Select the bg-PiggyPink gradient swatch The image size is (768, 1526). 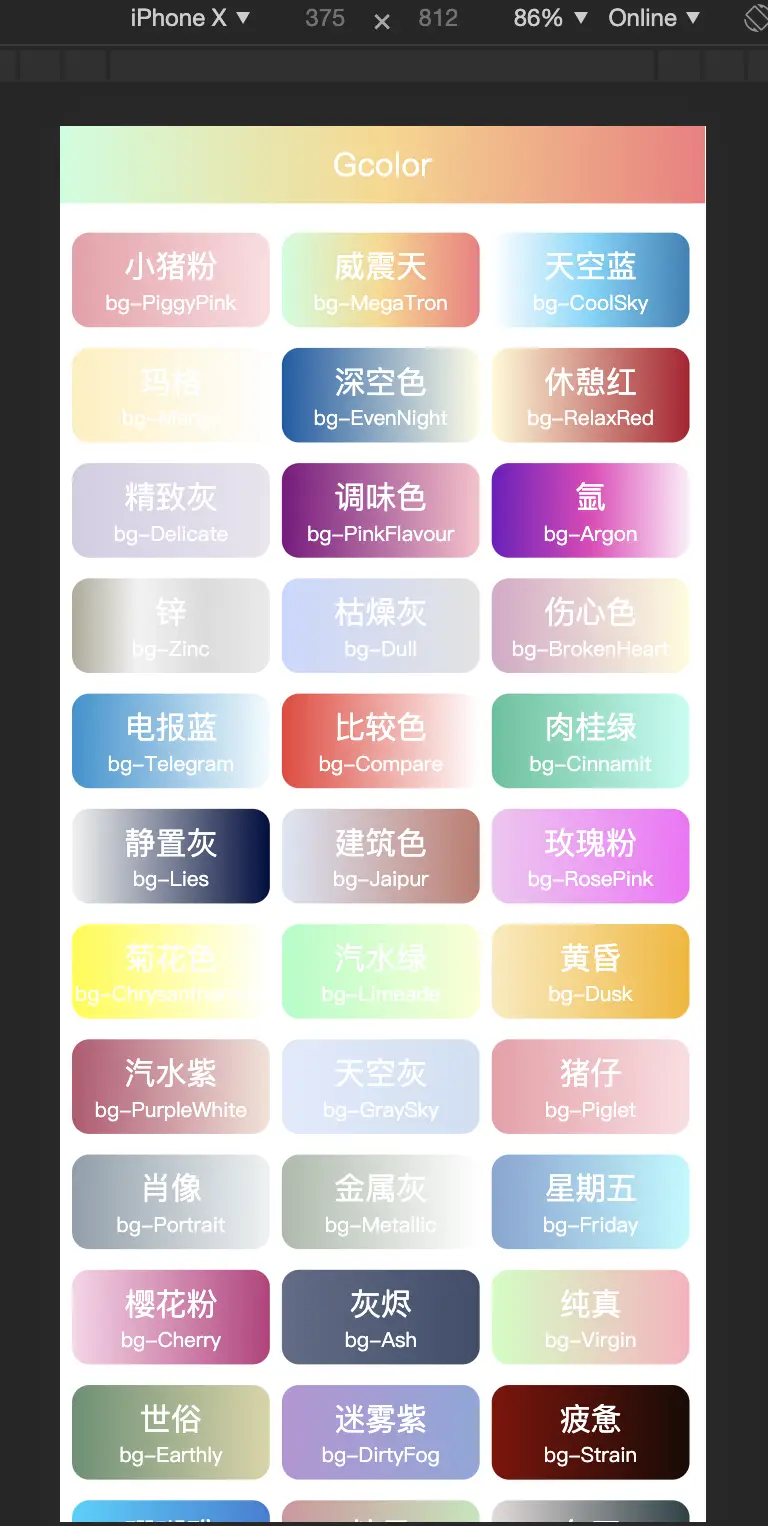click(171, 280)
